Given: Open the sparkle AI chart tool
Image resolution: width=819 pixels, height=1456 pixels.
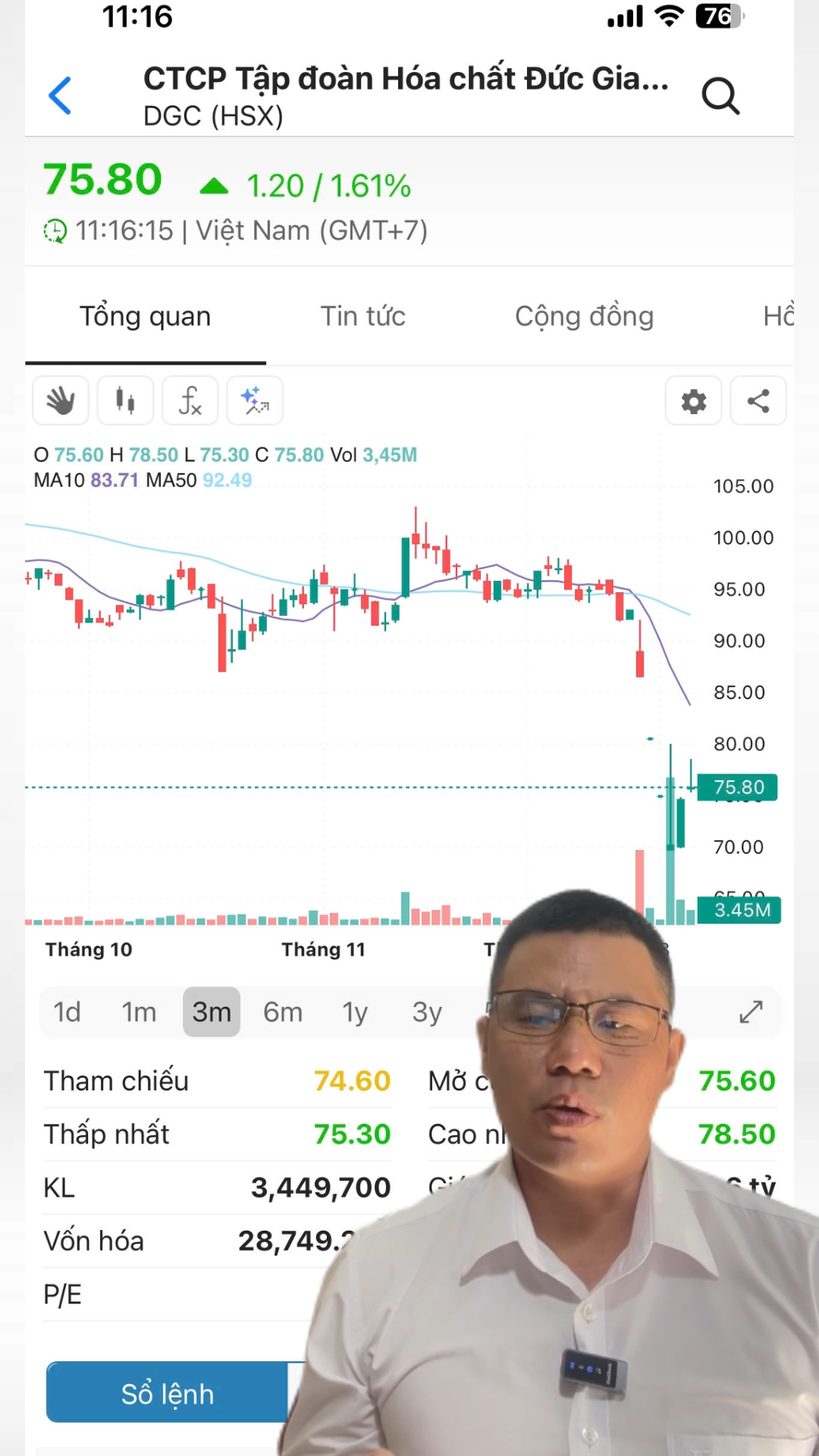Looking at the screenshot, I should tap(255, 400).
